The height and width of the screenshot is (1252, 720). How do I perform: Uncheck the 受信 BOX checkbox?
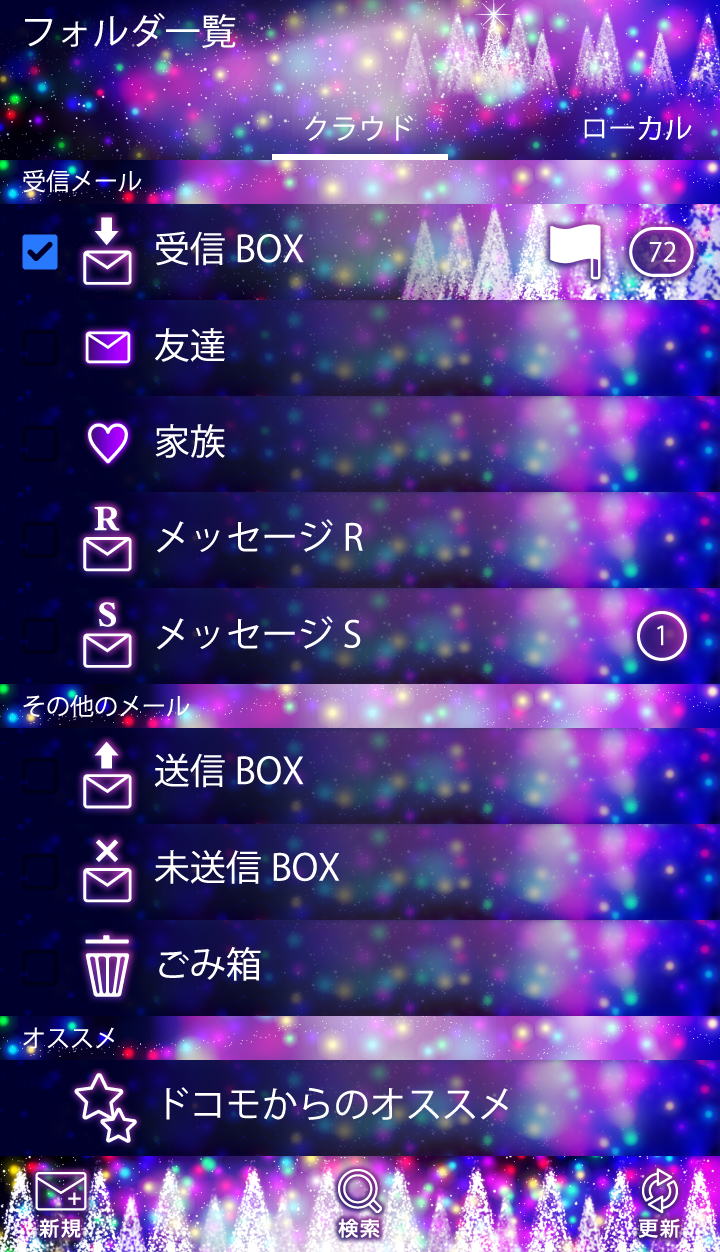click(40, 252)
